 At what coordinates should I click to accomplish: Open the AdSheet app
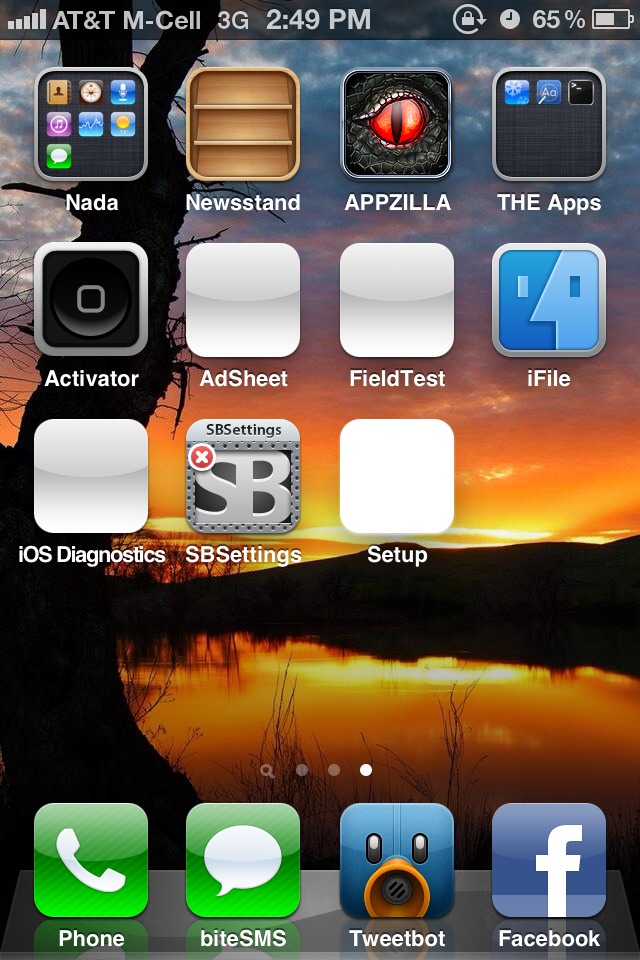pyautogui.click(x=243, y=300)
